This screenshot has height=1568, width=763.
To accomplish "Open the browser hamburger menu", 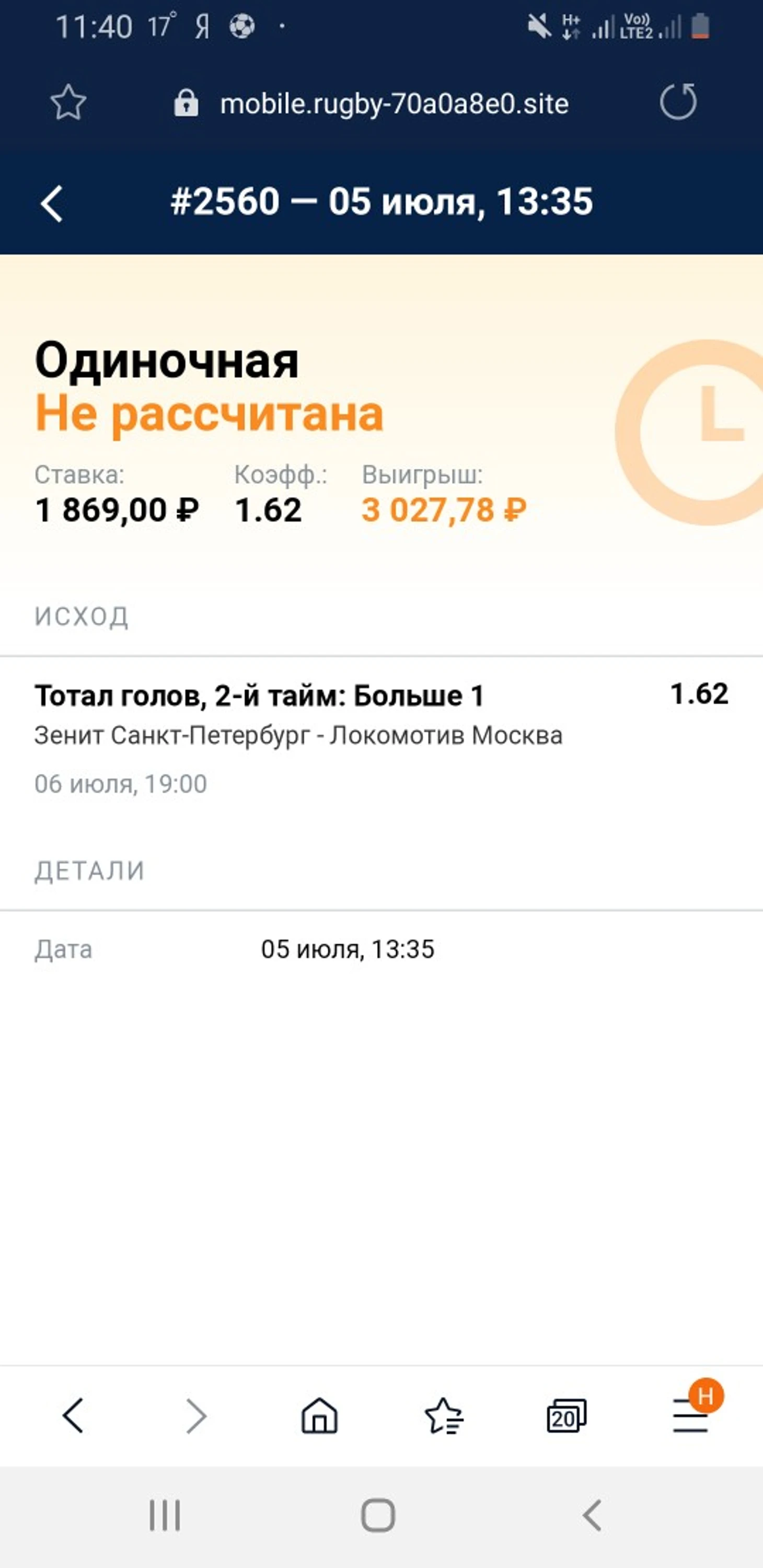I will [x=690, y=1415].
